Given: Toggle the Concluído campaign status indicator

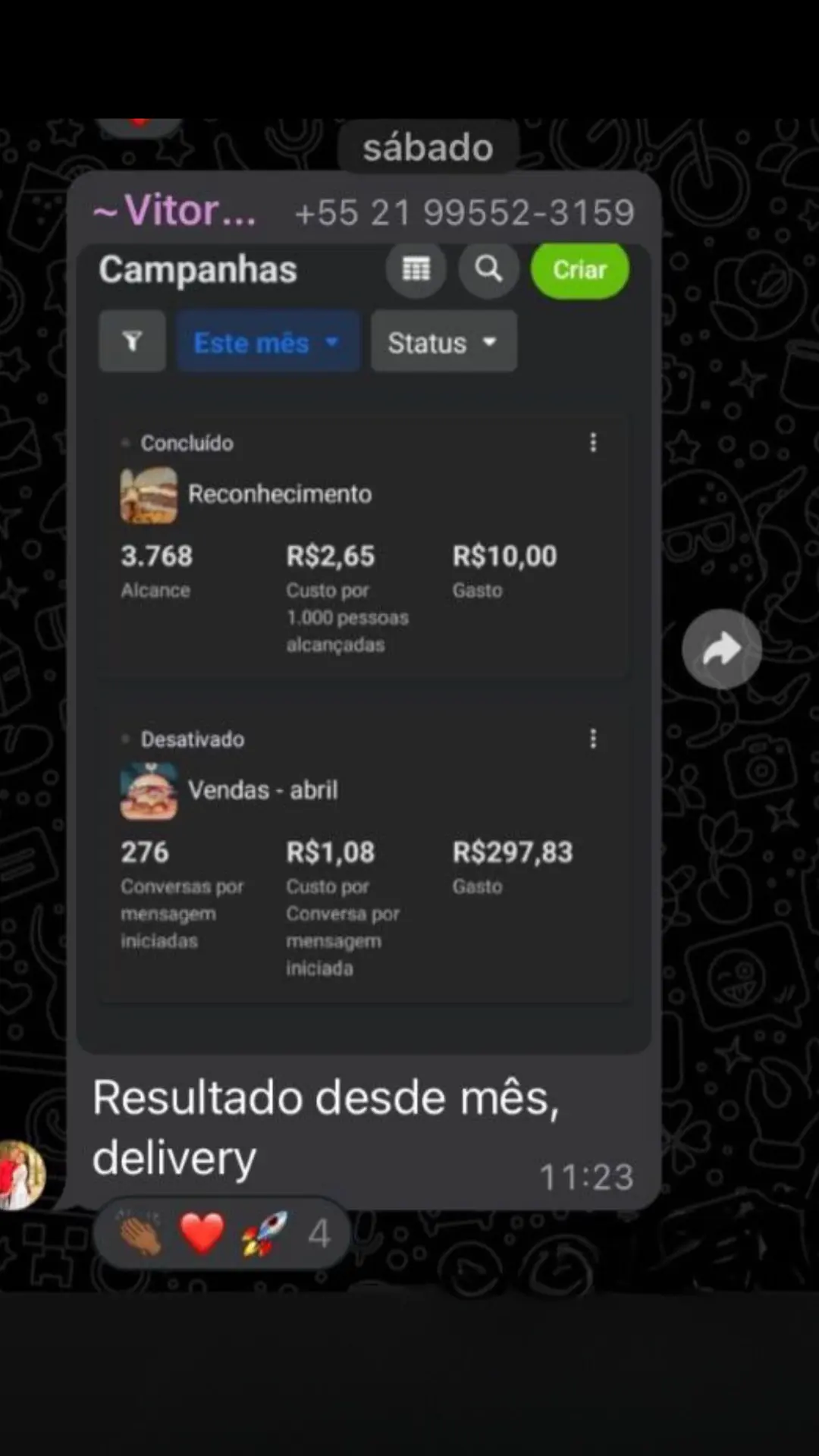Looking at the screenshot, I should pyautogui.click(x=126, y=442).
